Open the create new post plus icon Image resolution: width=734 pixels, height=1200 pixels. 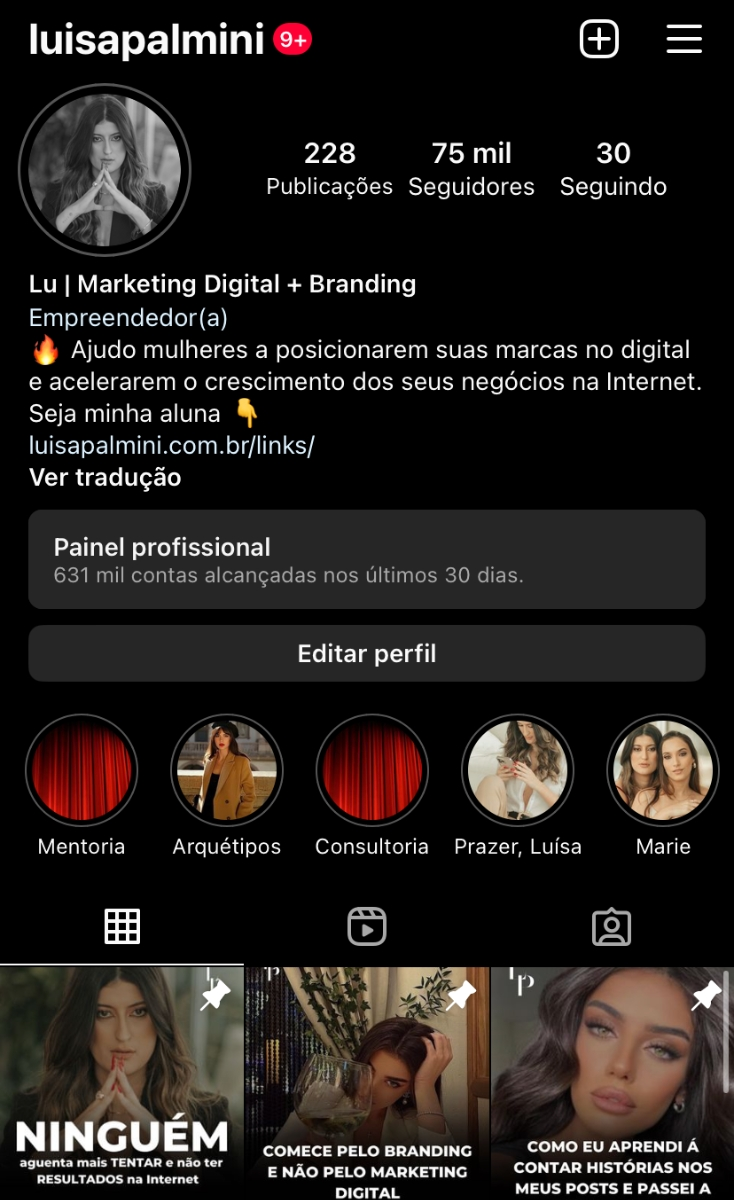point(599,39)
